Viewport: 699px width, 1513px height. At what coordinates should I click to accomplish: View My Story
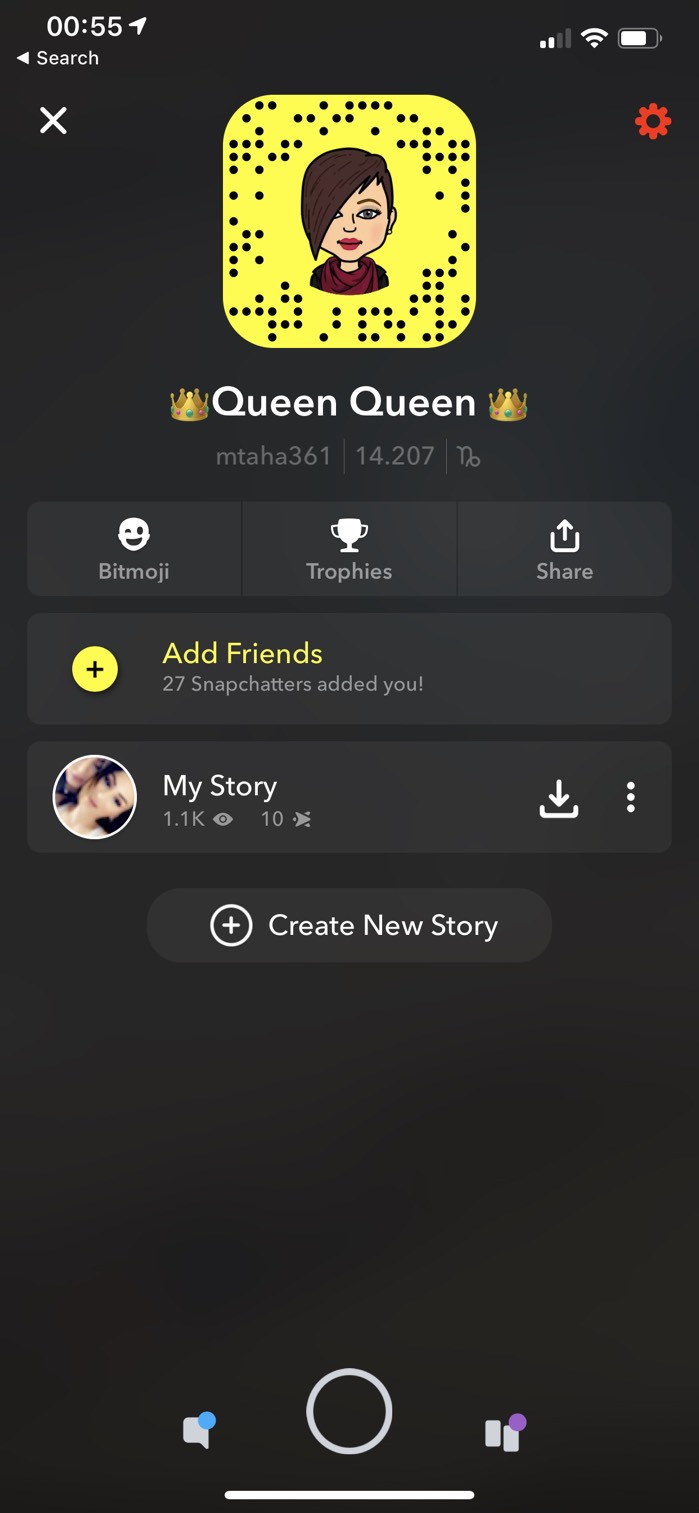(x=280, y=797)
